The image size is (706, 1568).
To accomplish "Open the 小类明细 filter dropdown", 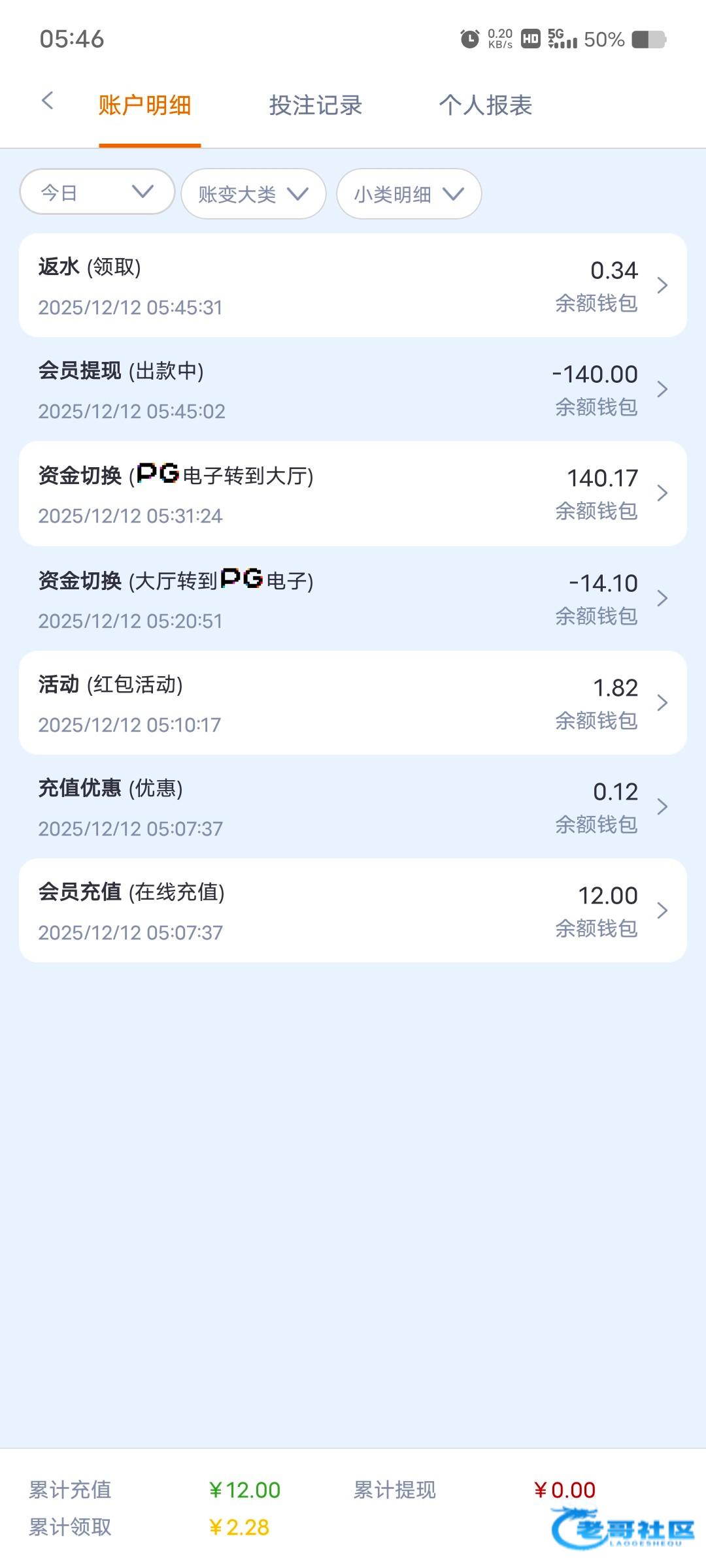I will pos(409,193).
